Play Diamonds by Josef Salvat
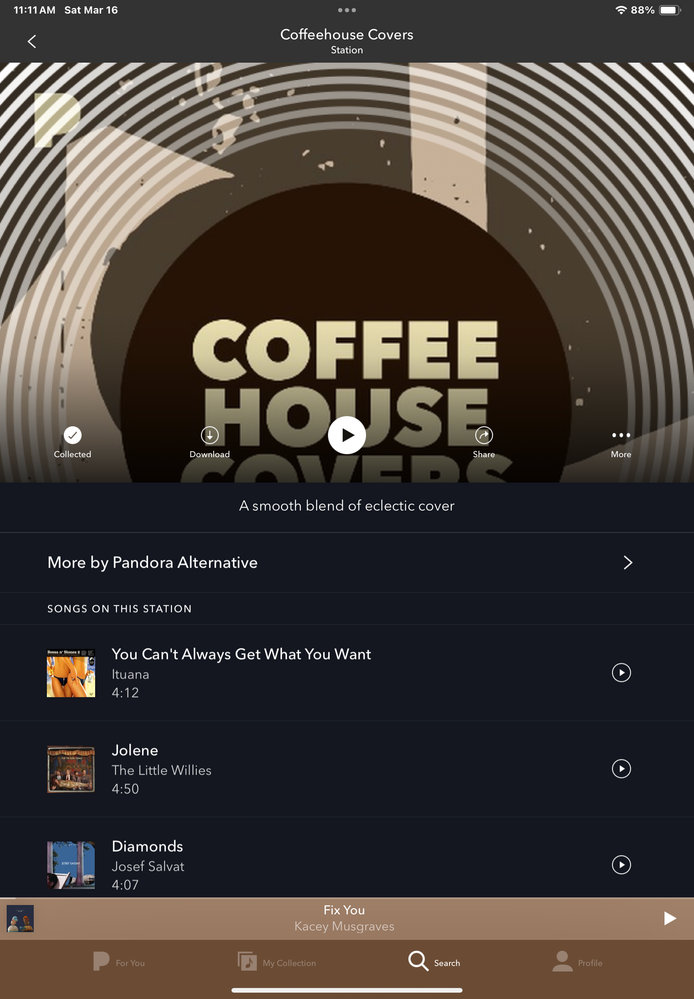694x999 pixels. [x=621, y=865]
